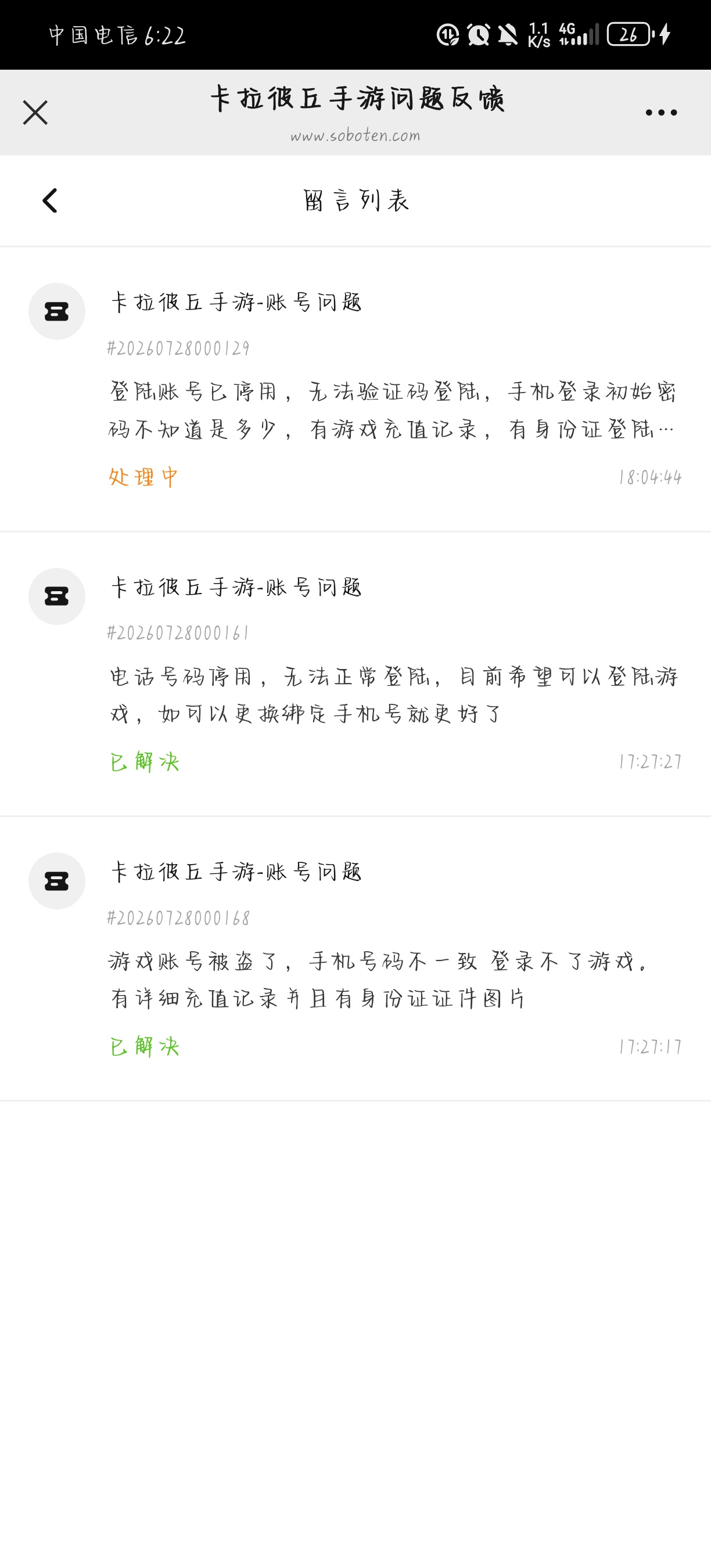The width and height of the screenshot is (711, 1568).
Task: Open ticket #20260728000161 about 电话号码停用
Action: 355,674
